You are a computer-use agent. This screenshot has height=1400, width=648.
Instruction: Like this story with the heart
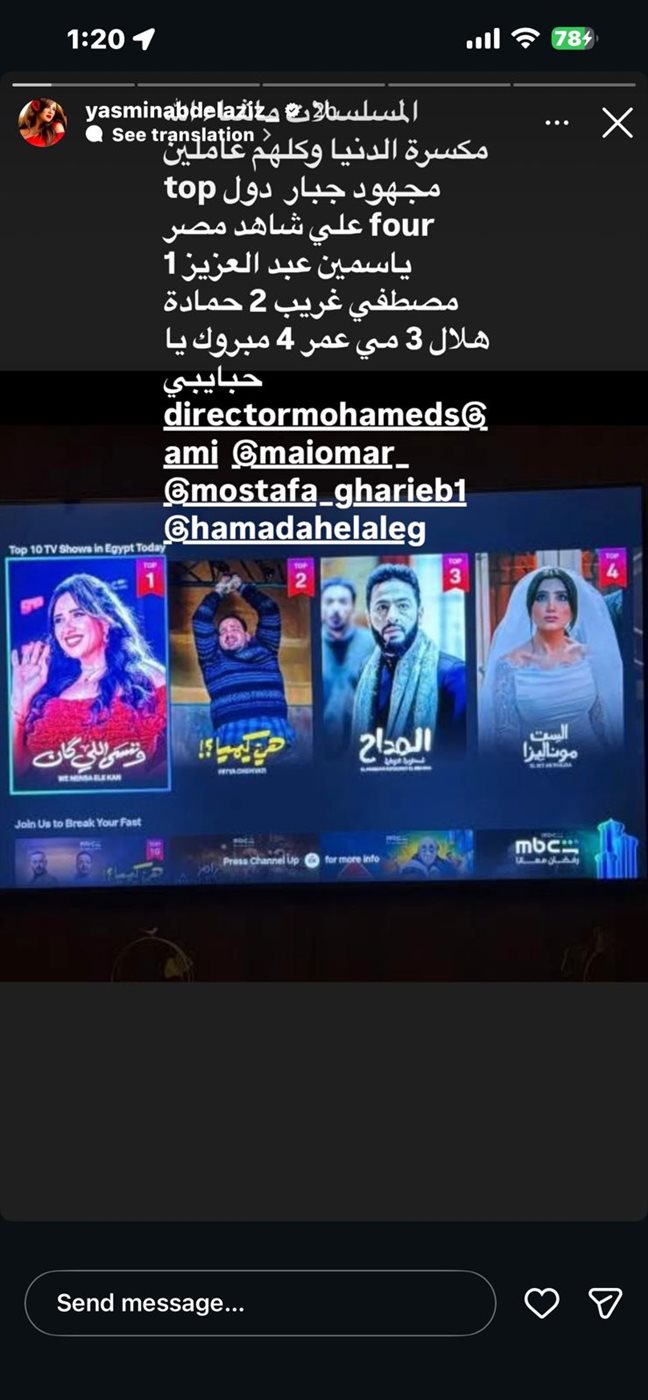pos(541,1303)
